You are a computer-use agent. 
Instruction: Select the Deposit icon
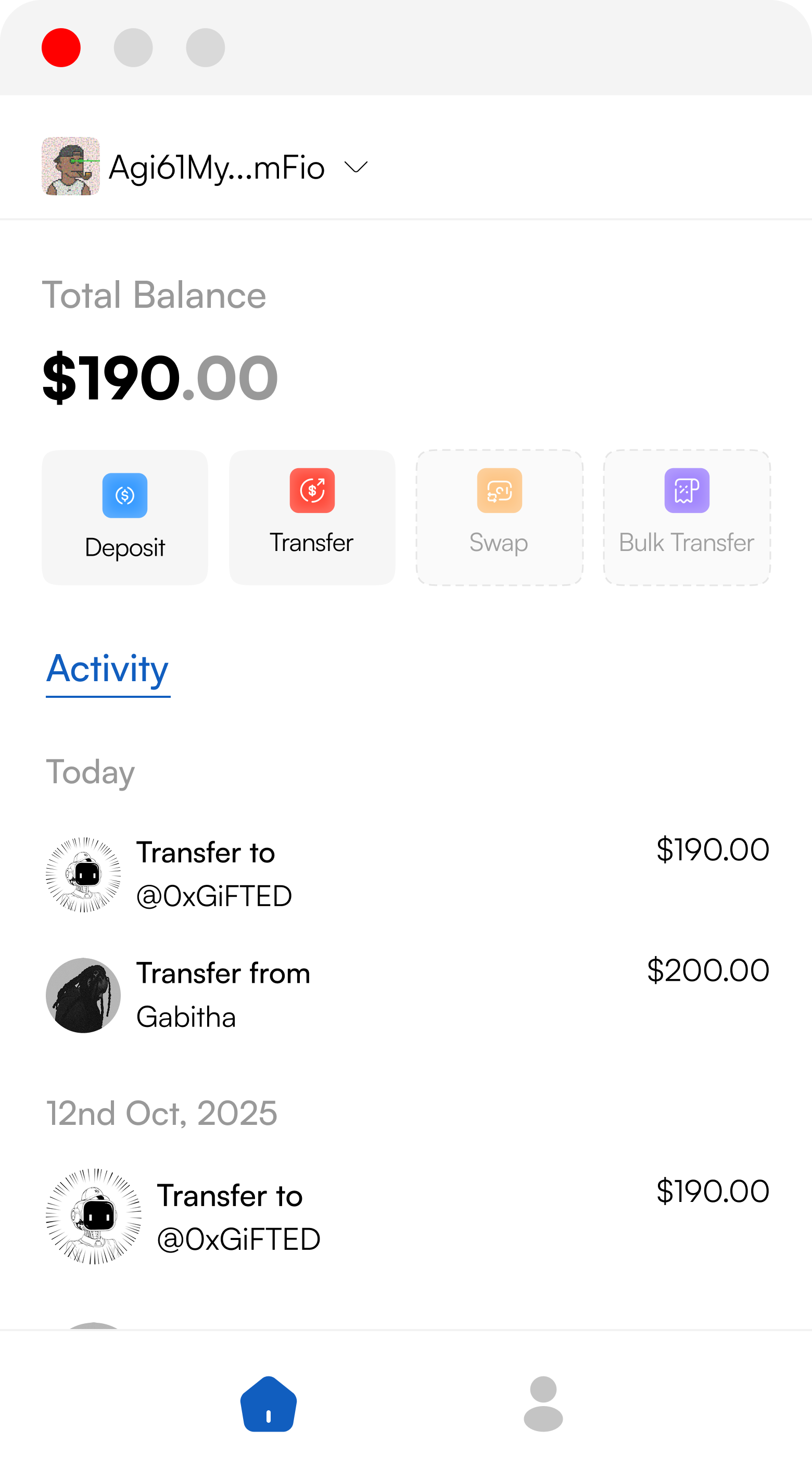tap(124, 495)
